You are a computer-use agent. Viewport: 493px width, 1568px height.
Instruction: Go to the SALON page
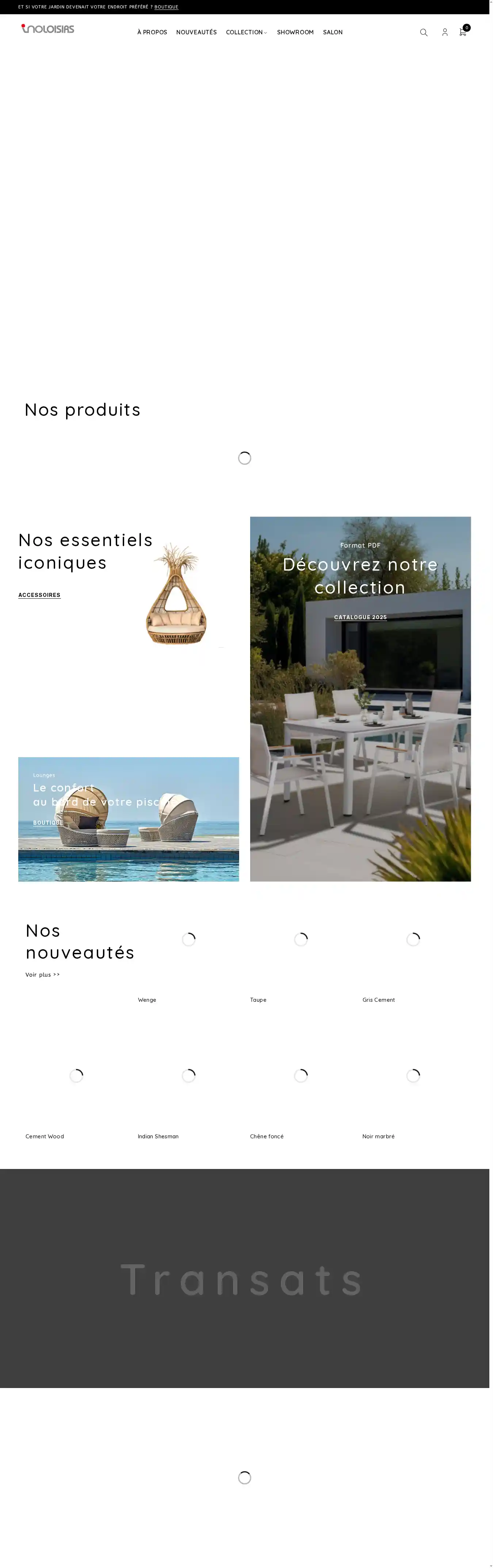click(x=333, y=32)
